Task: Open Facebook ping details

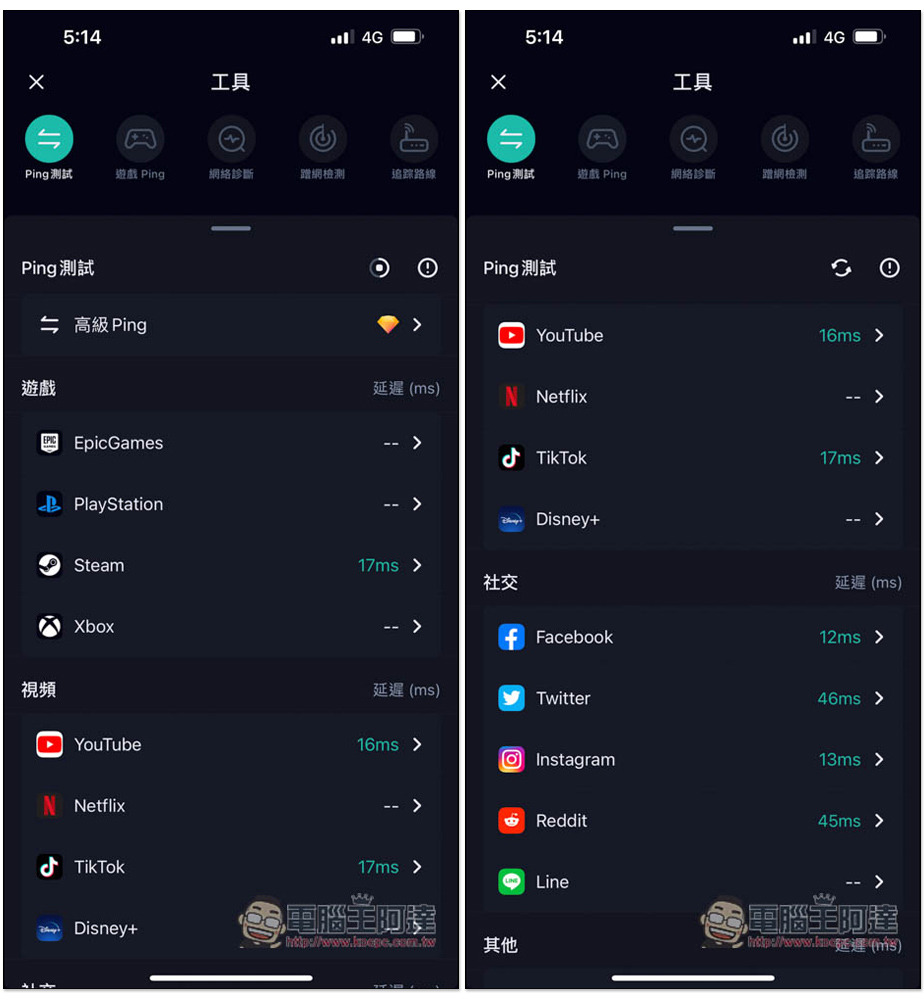Action: pos(692,637)
